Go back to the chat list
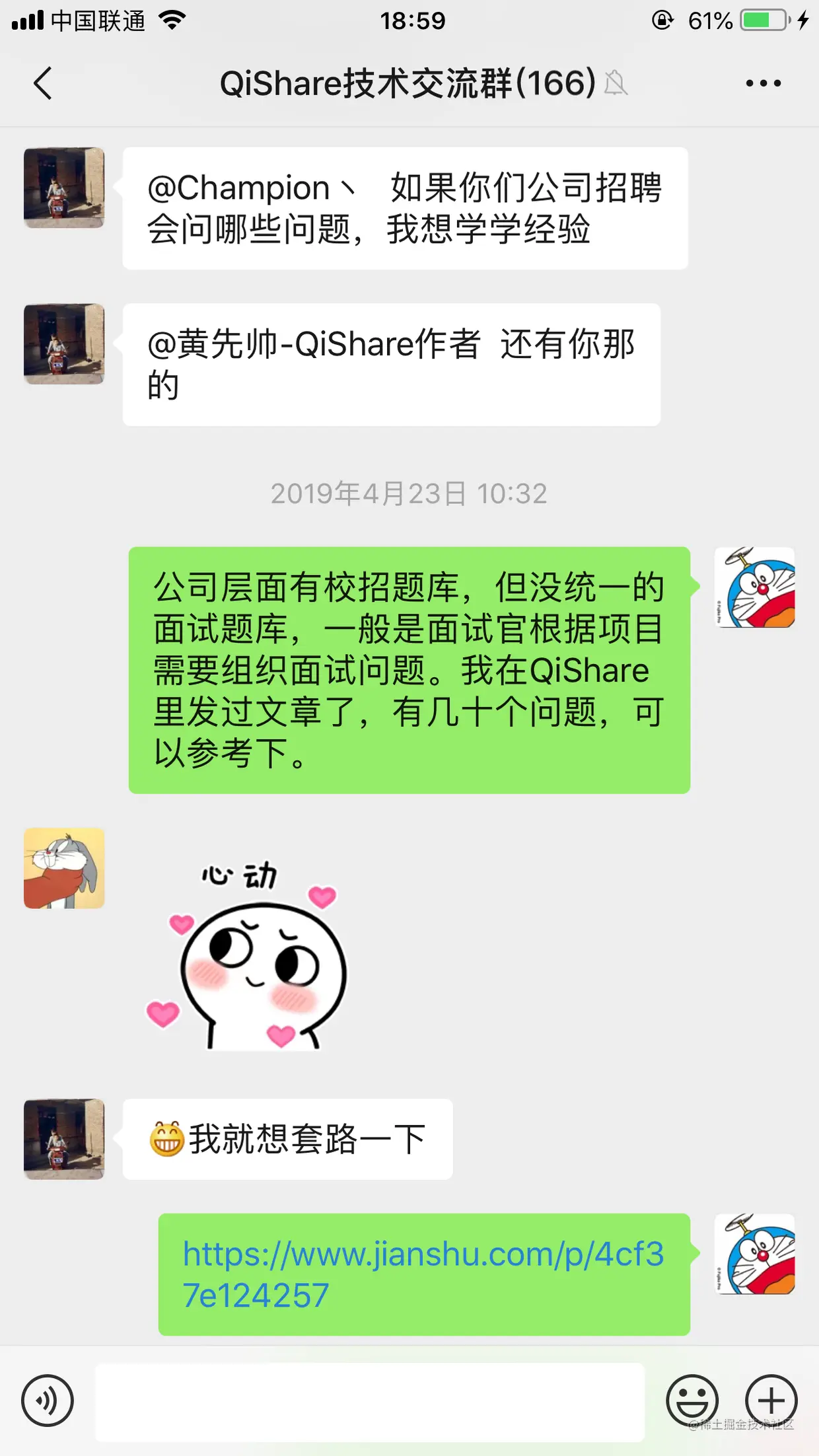The image size is (819, 1456). (43, 84)
